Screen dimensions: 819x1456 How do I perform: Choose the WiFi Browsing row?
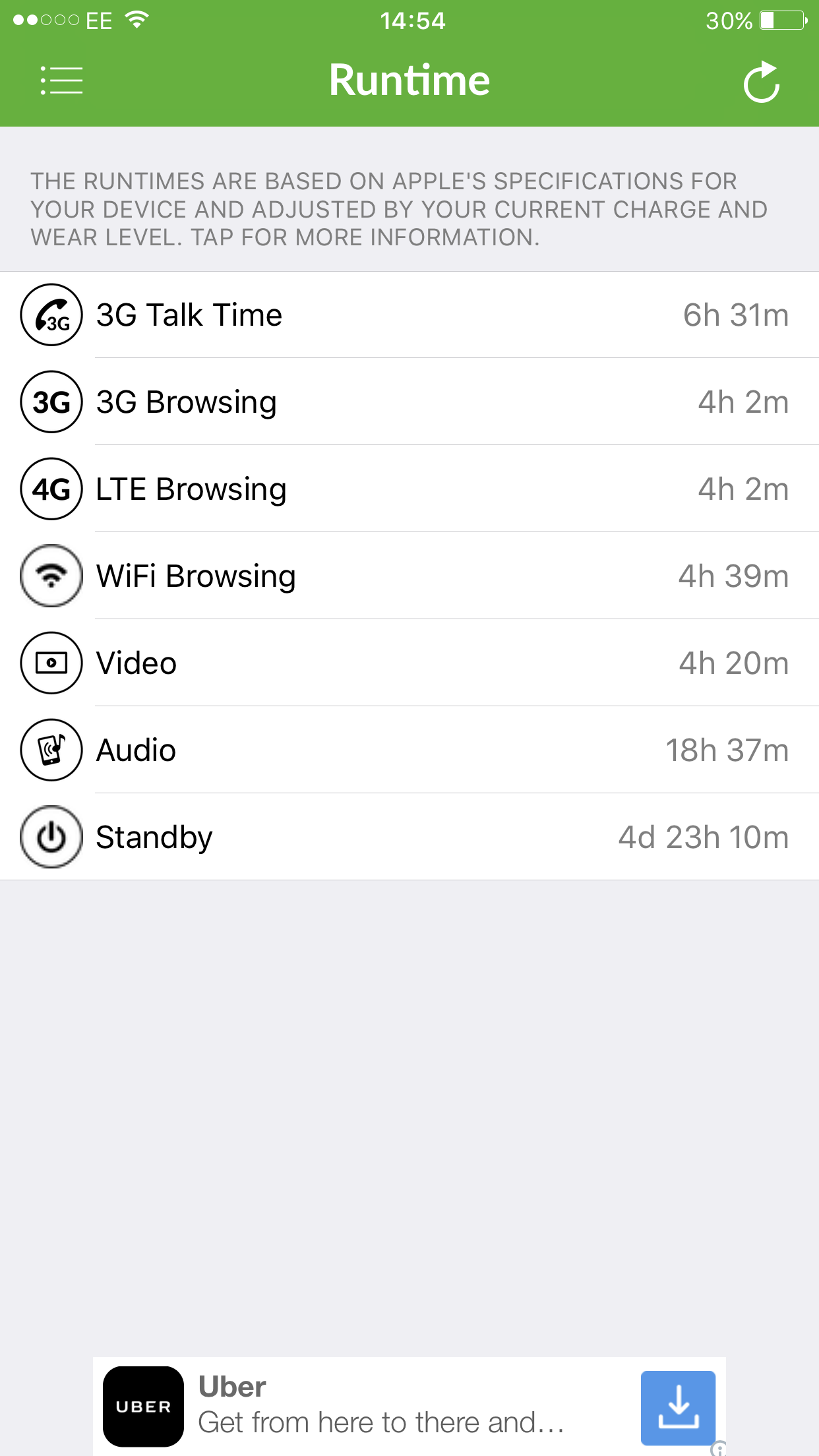pos(409,576)
